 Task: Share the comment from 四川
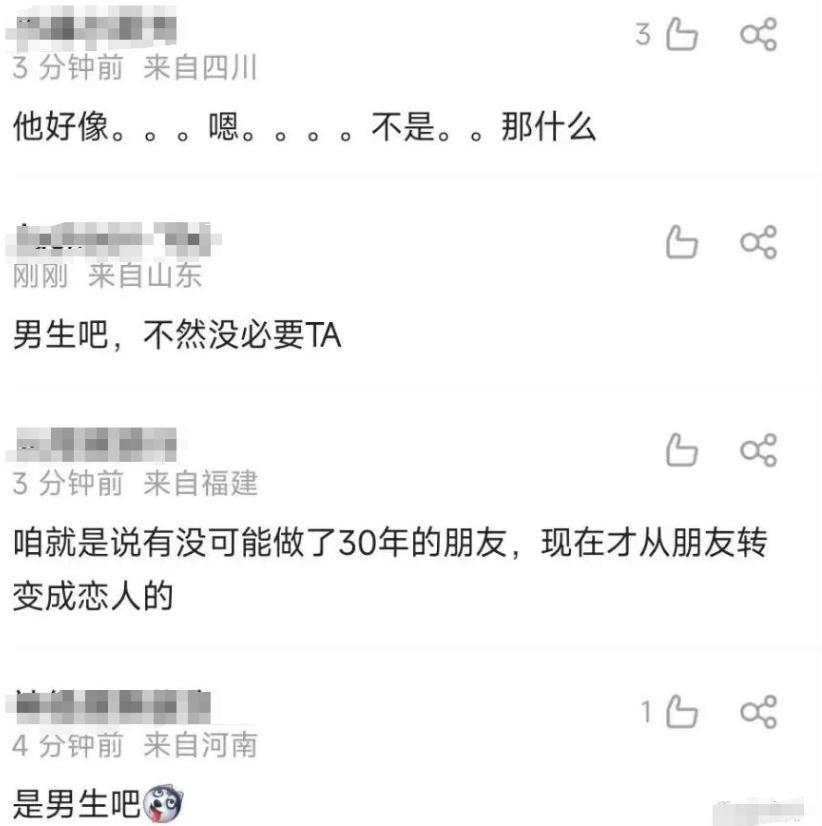(x=758, y=36)
